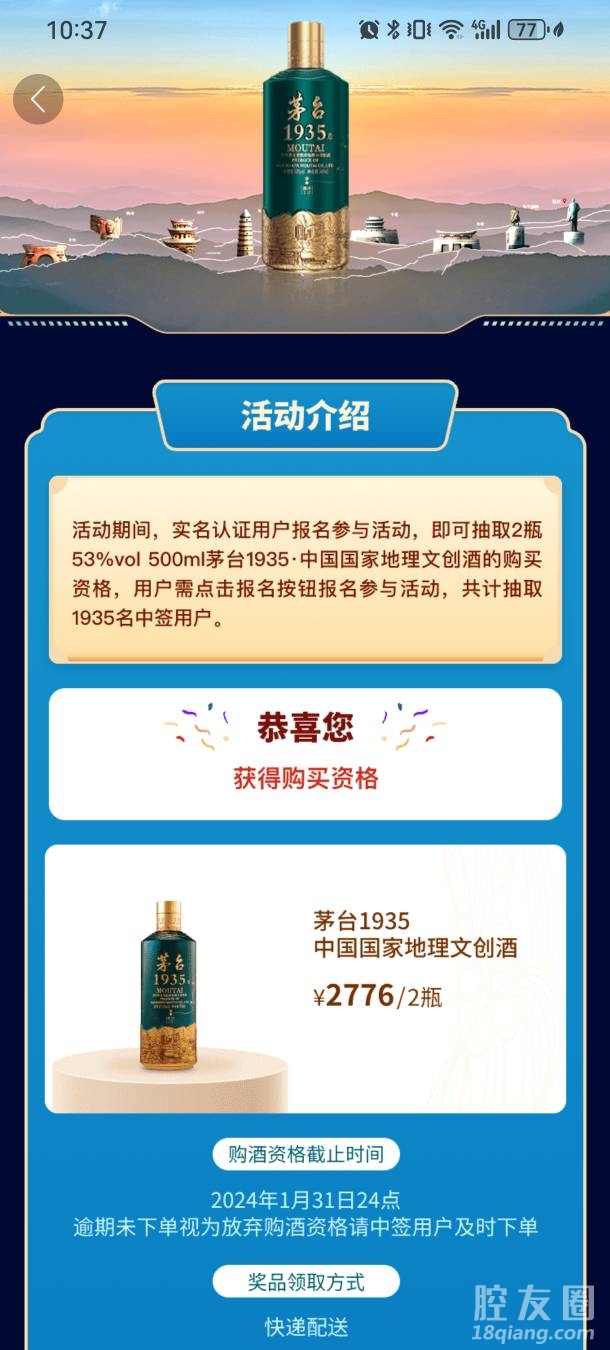Open the 茅台1935 中国国家地理文创酒 product card
This screenshot has height=1350, width=610.
305,978
